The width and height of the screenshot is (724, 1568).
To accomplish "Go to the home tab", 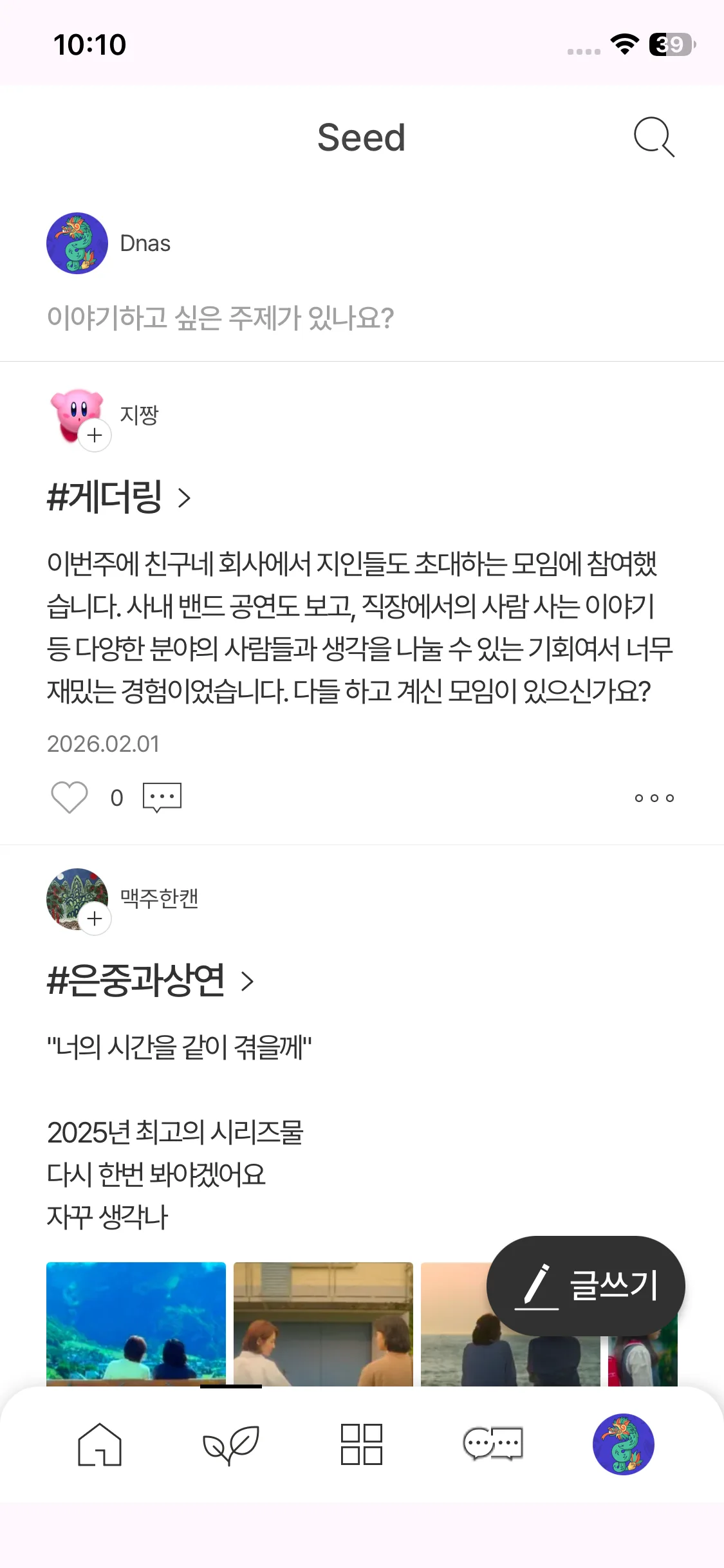I will click(100, 1444).
